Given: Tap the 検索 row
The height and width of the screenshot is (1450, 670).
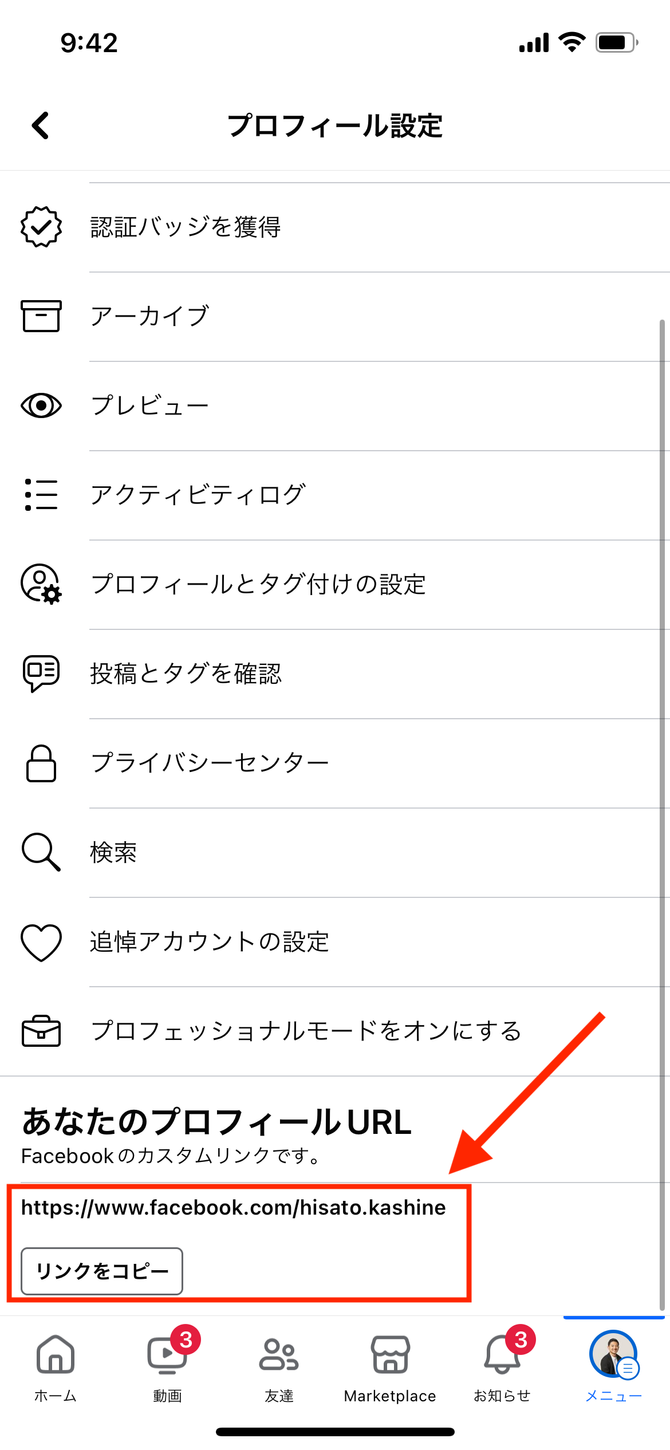Looking at the screenshot, I should coord(114,853).
